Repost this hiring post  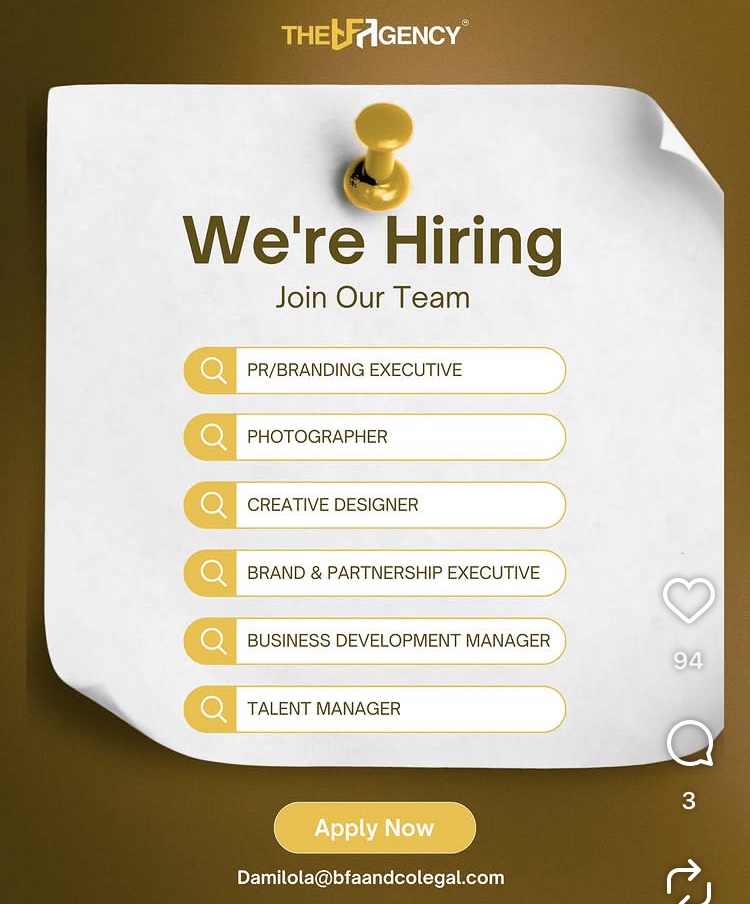[689, 884]
